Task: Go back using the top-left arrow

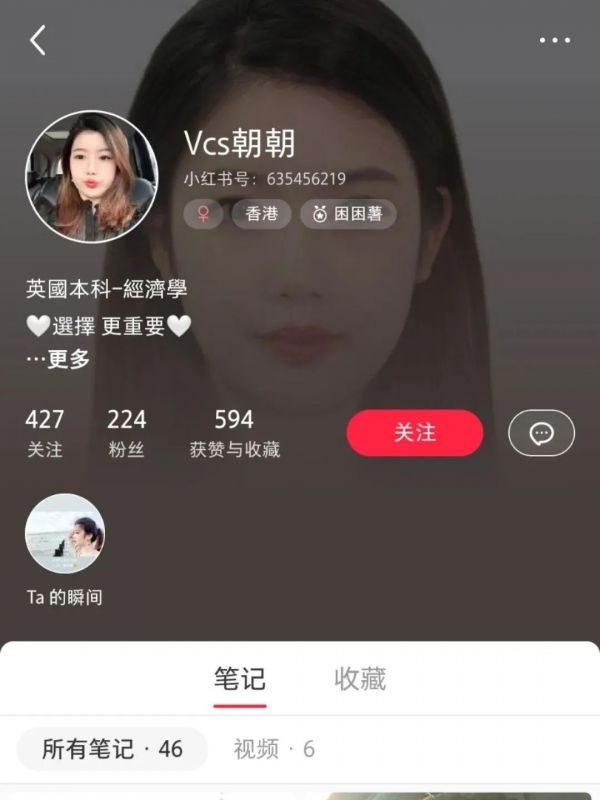Action: 38,41
